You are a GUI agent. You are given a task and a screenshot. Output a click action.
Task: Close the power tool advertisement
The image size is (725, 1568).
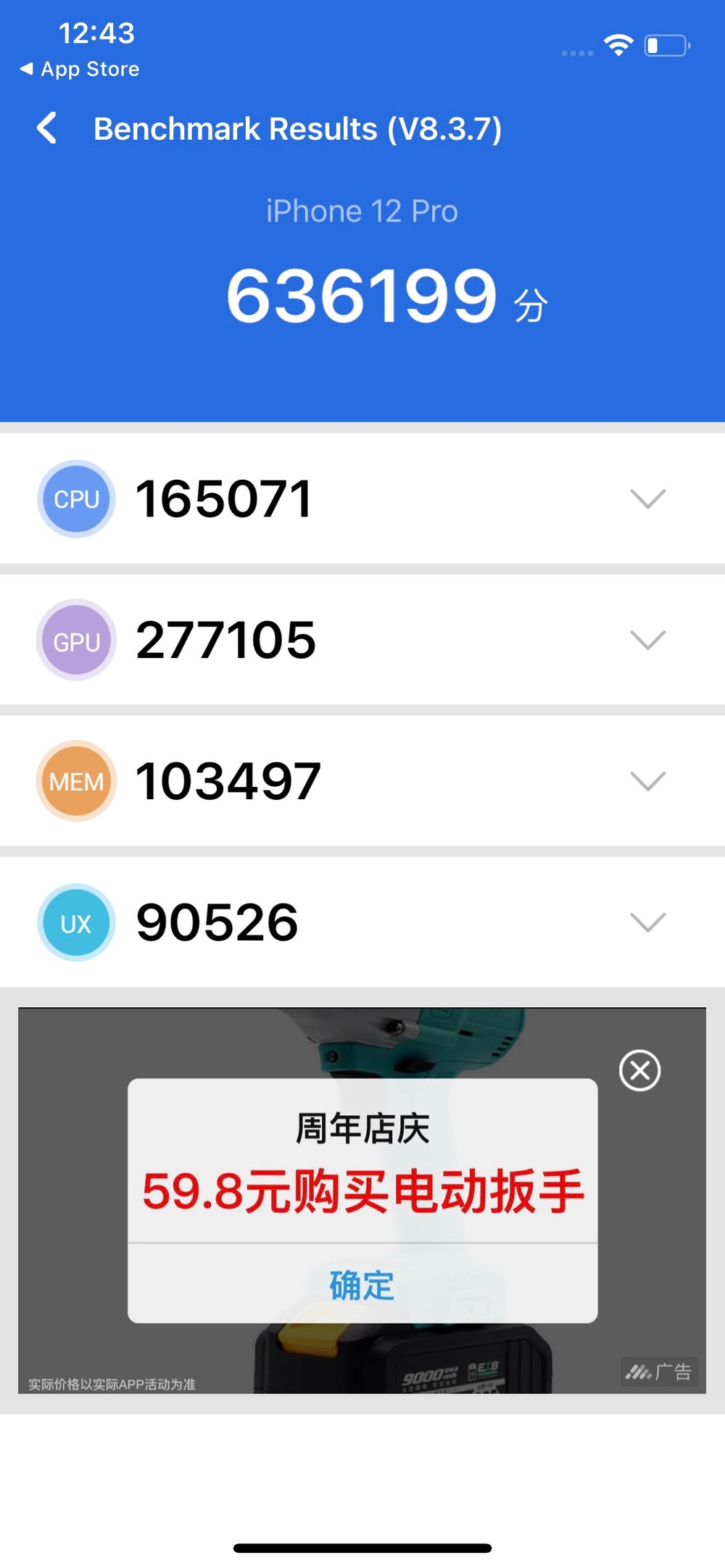pos(639,1070)
